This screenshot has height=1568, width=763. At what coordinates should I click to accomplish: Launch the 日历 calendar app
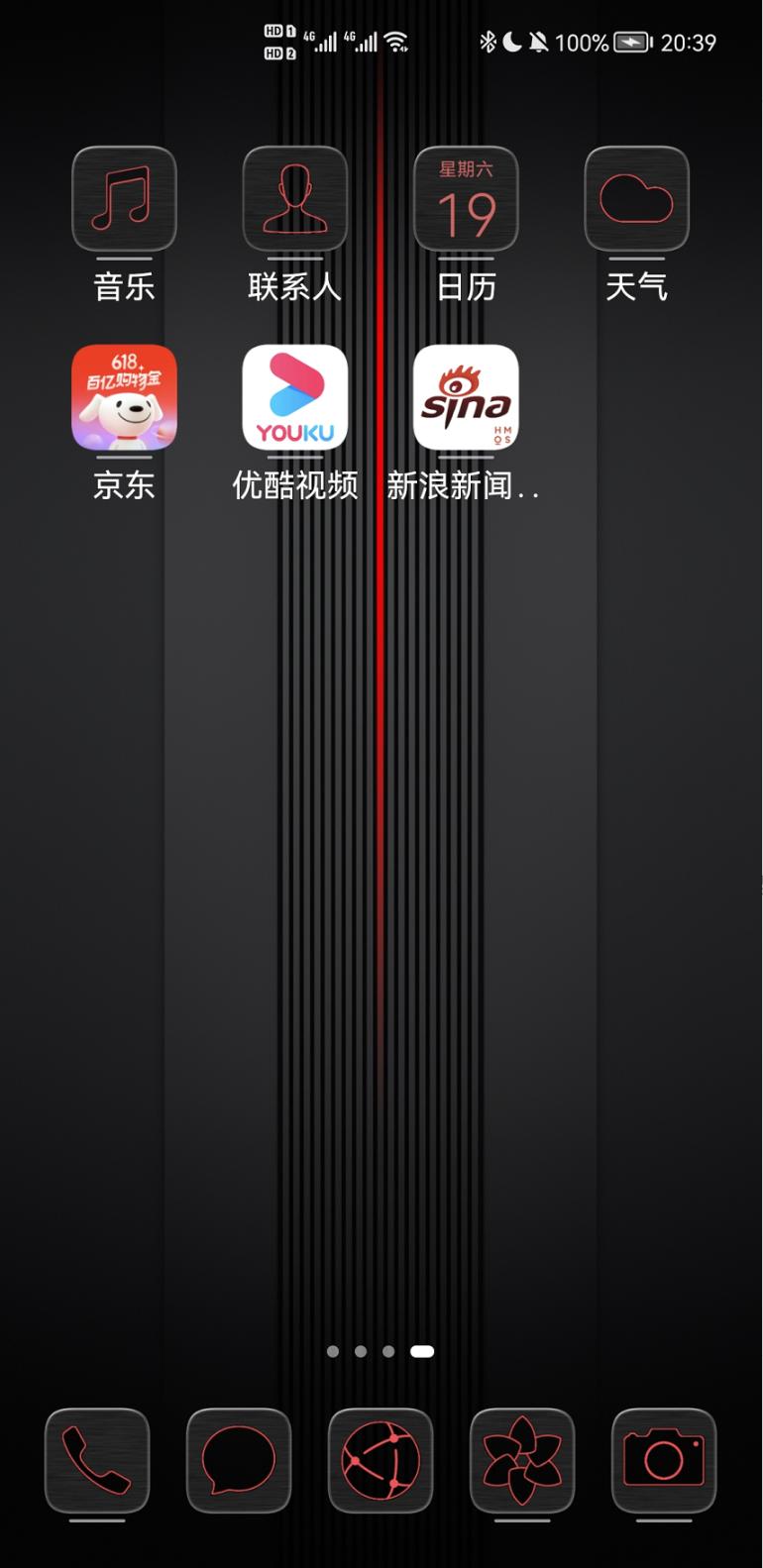[x=466, y=199]
